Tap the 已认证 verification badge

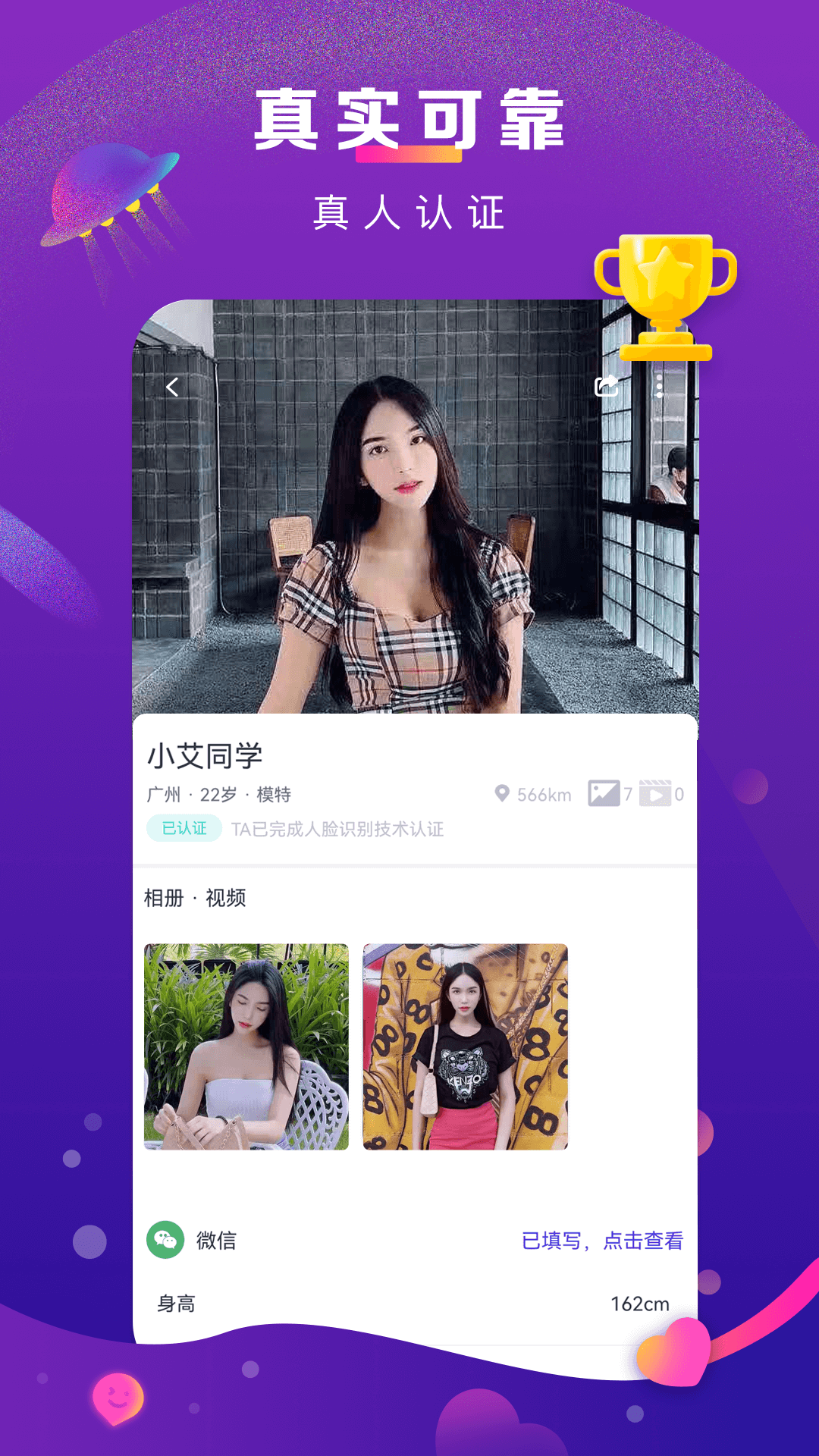[183, 830]
